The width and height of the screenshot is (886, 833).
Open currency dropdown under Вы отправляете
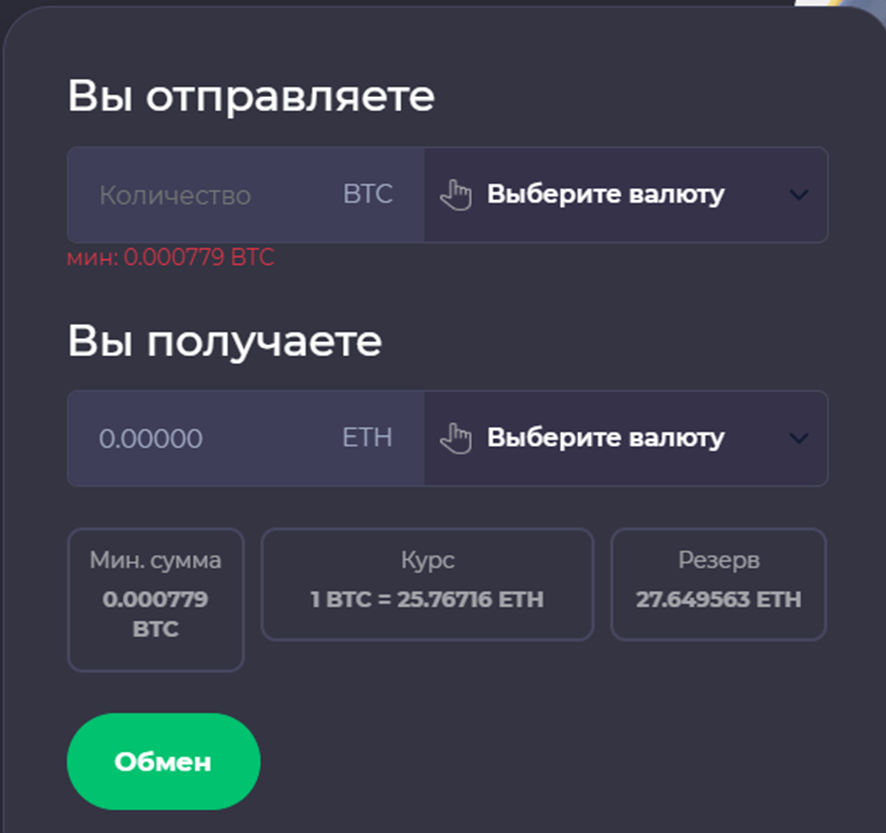click(626, 195)
